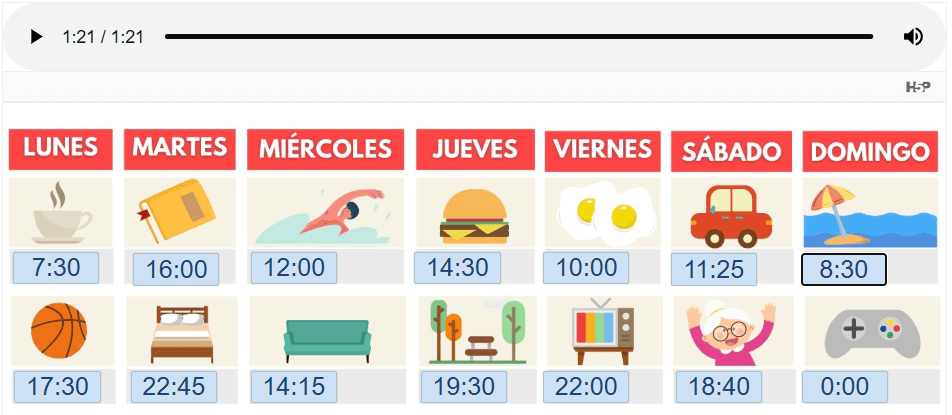Viewport: 952px width, 415px height.
Task: Select the 12:00 field under the swimmer
Action: click(x=293, y=268)
